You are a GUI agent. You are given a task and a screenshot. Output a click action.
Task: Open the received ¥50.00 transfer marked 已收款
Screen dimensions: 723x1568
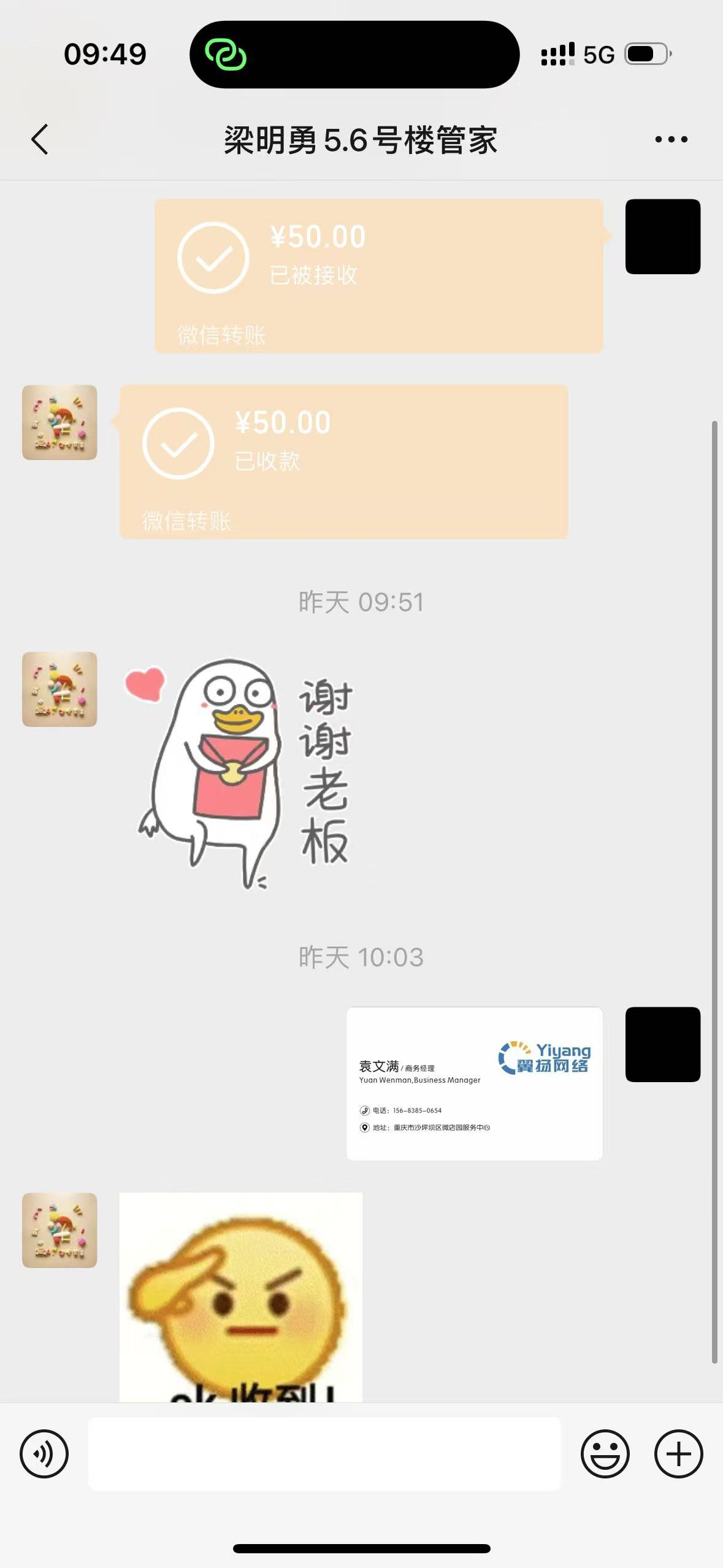(x=343, y=461)
